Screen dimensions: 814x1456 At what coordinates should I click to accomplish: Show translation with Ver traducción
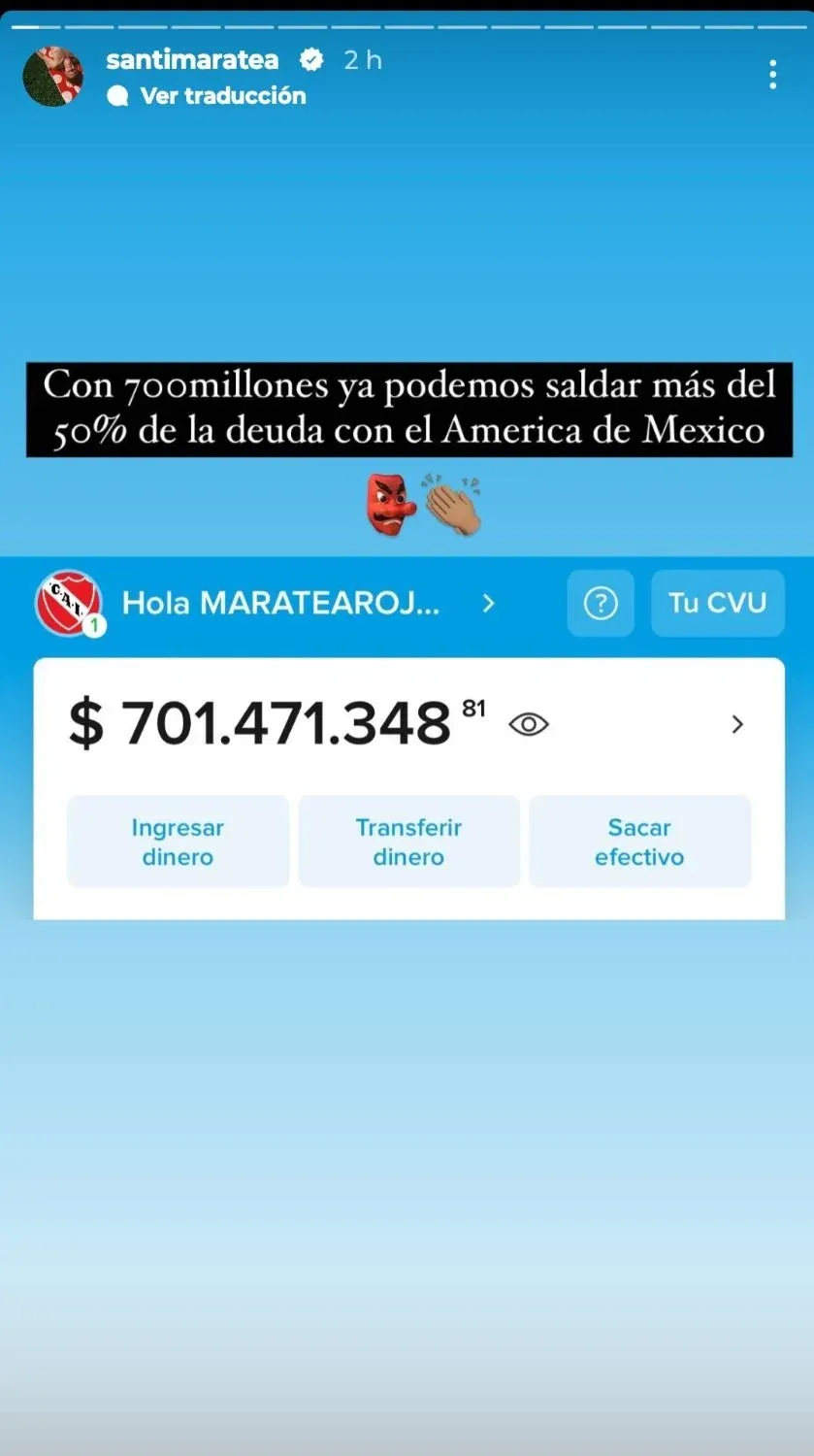pyautogui.click(x=222, y=95)
